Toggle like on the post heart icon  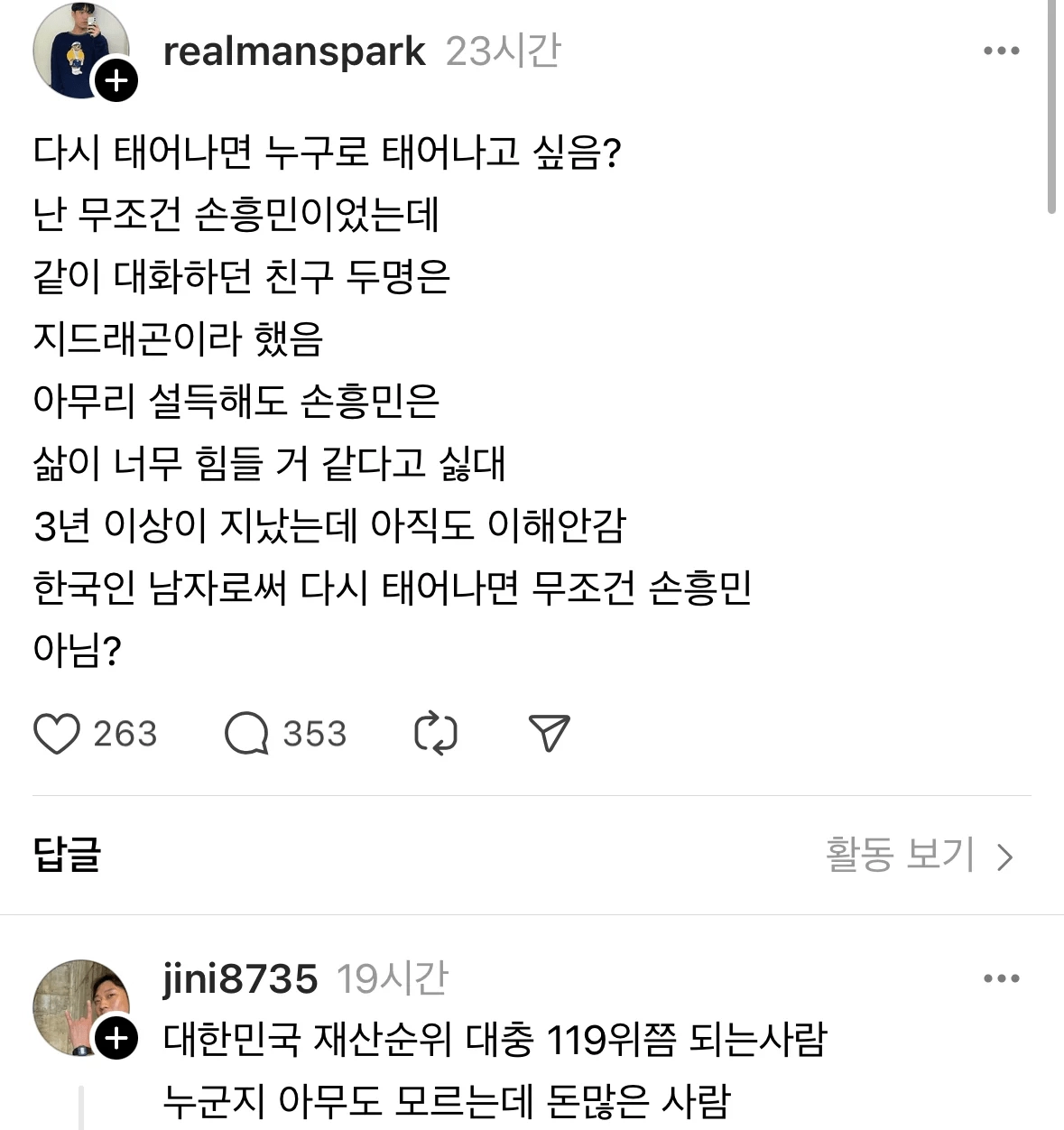pyautogui.click(x=58, y=734)
